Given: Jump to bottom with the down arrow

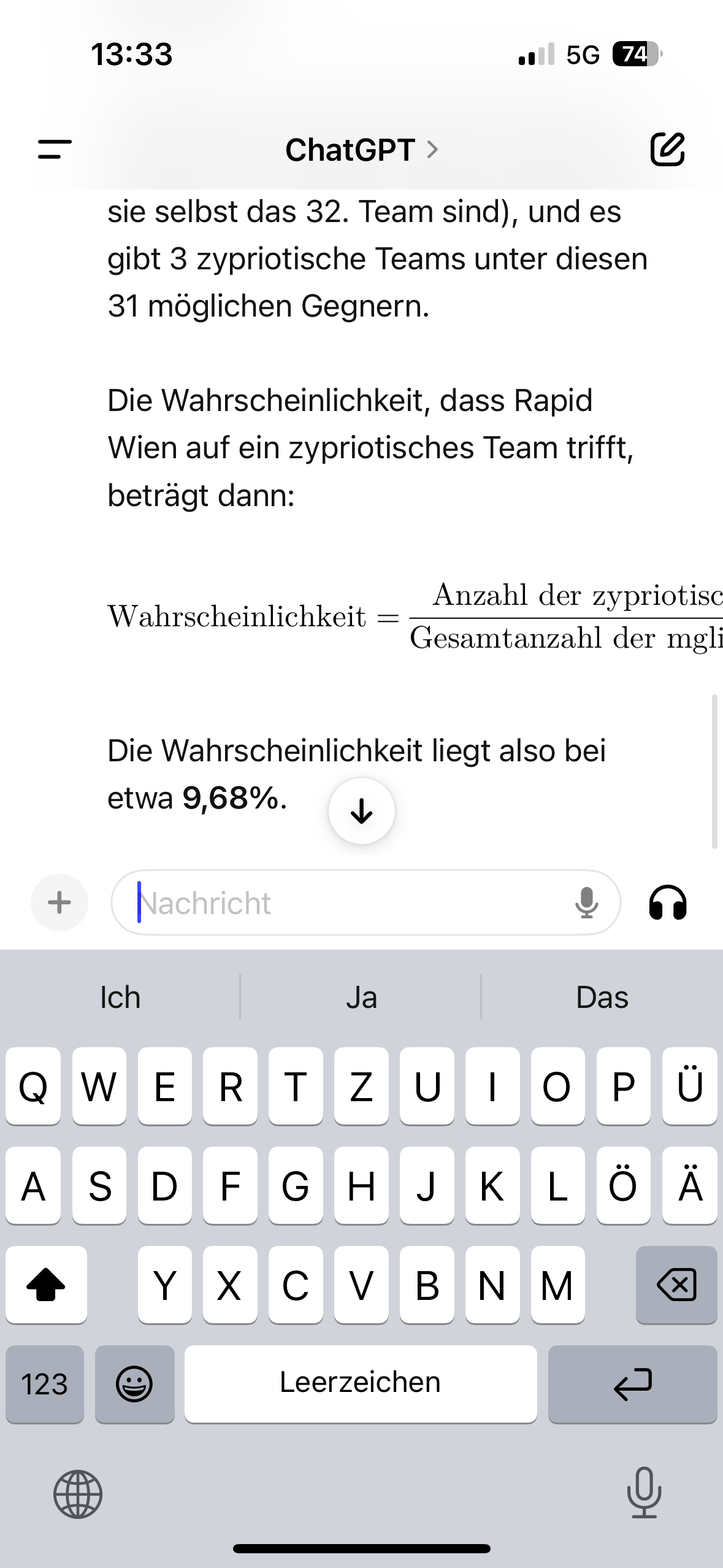Looking at the screenshot, I should tap(362, 811).
